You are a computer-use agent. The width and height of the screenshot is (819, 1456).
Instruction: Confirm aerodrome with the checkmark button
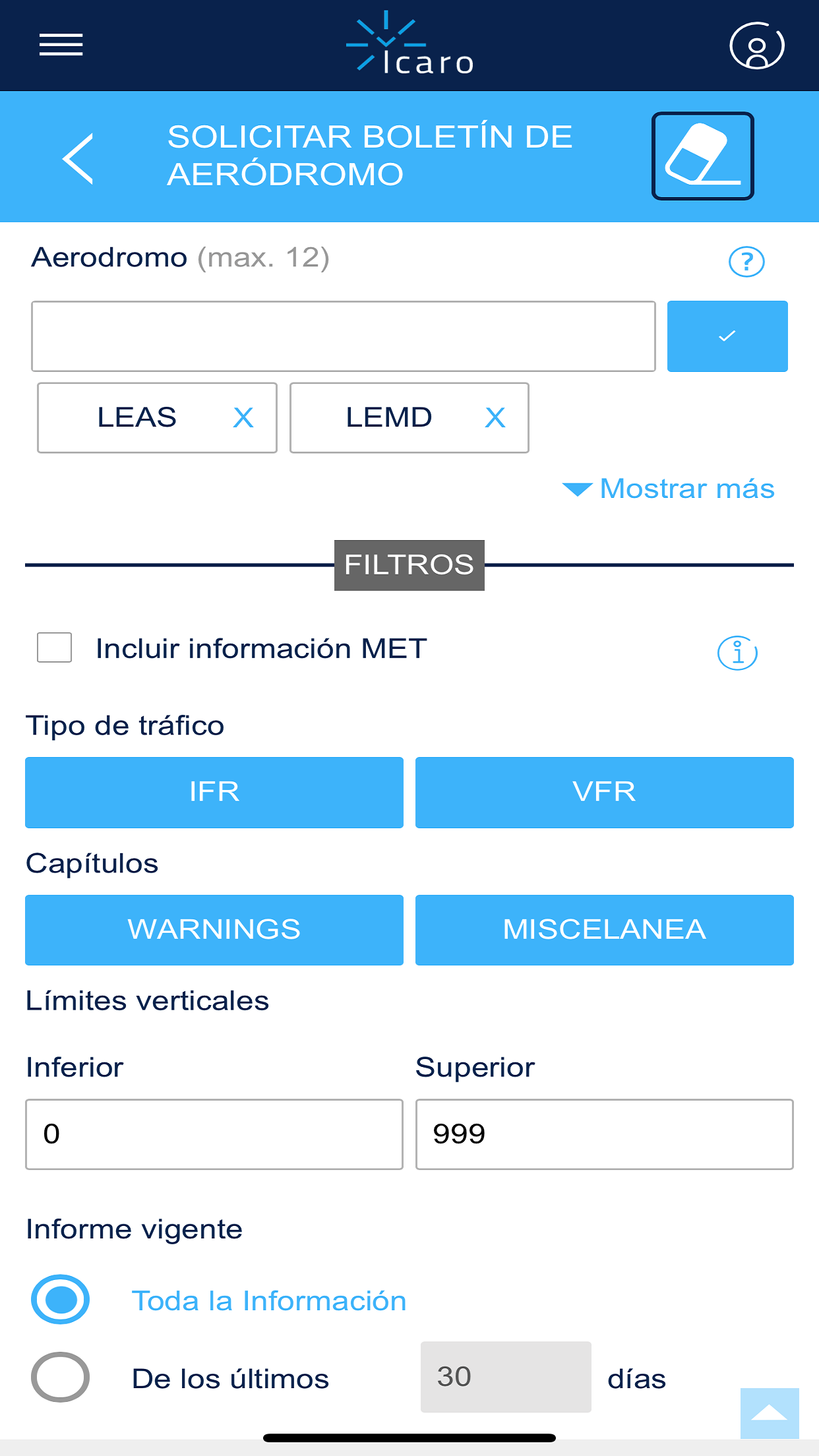(727, 336)
